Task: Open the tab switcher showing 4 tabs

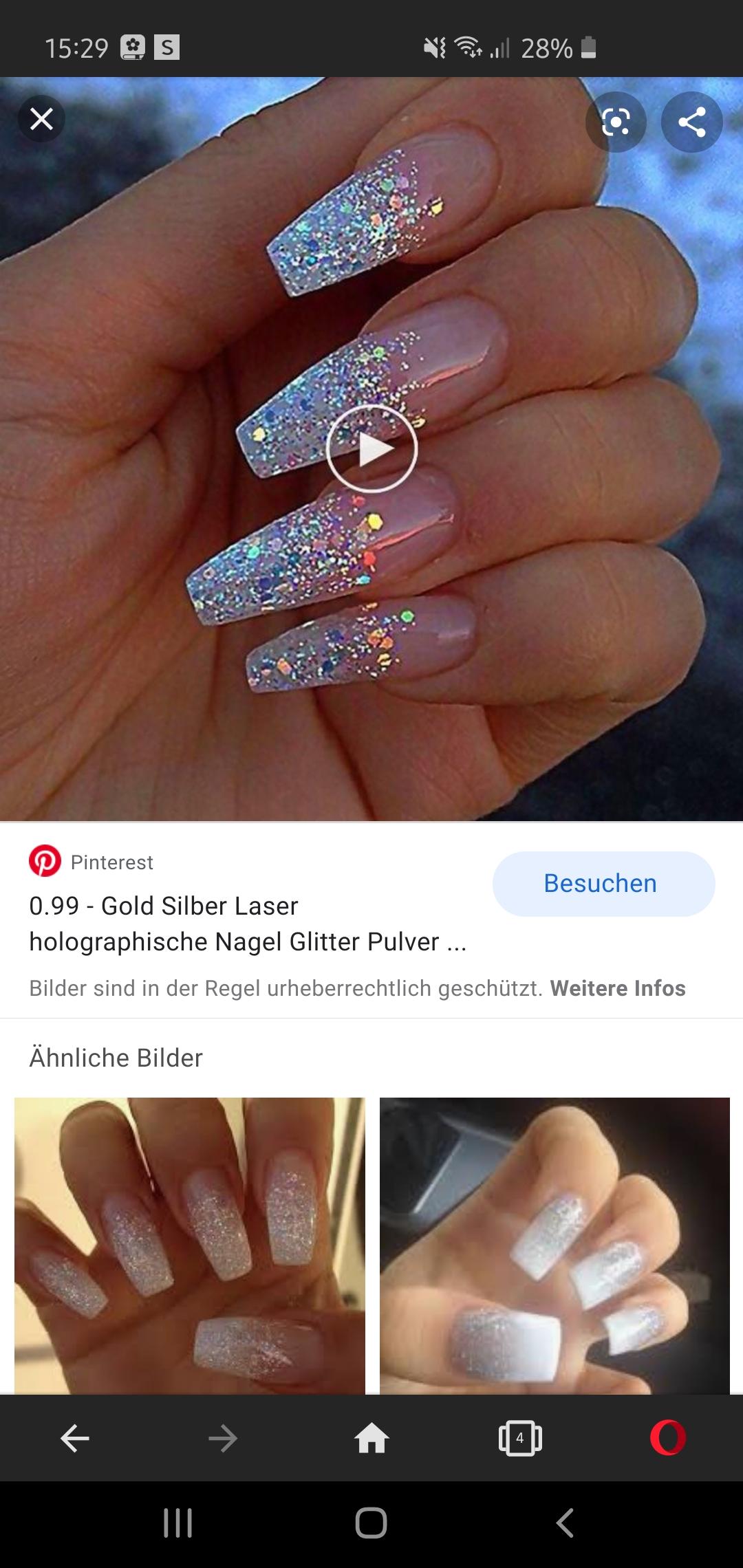Action: pos(520,1438)
